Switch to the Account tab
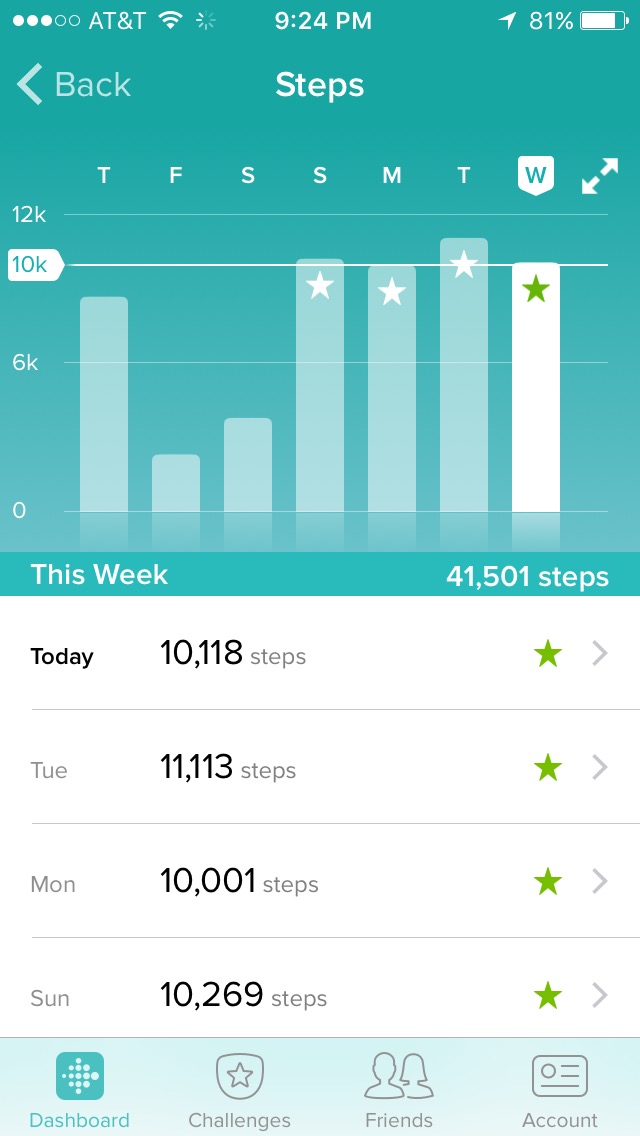 tap(560, 1089)
